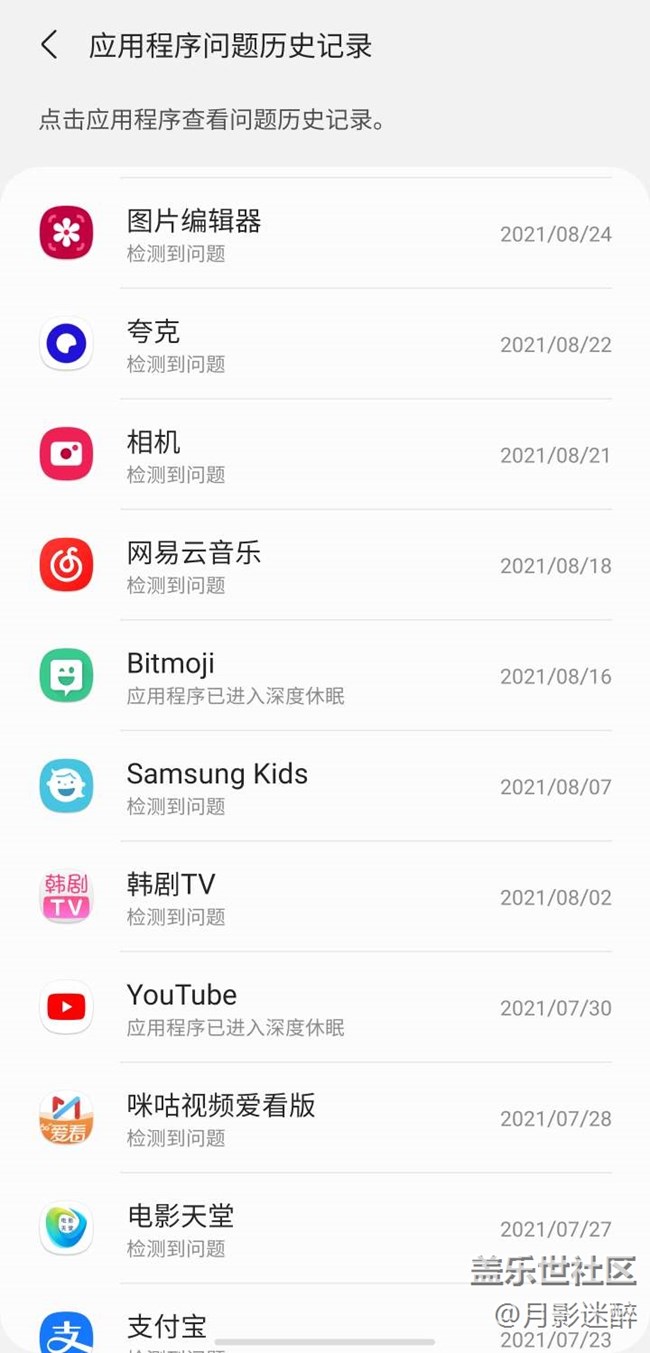Screen dimensions: 650x1353
Task: Select the 网易云音乐 row
Action: pyautogui.click(x=325, y=565)
